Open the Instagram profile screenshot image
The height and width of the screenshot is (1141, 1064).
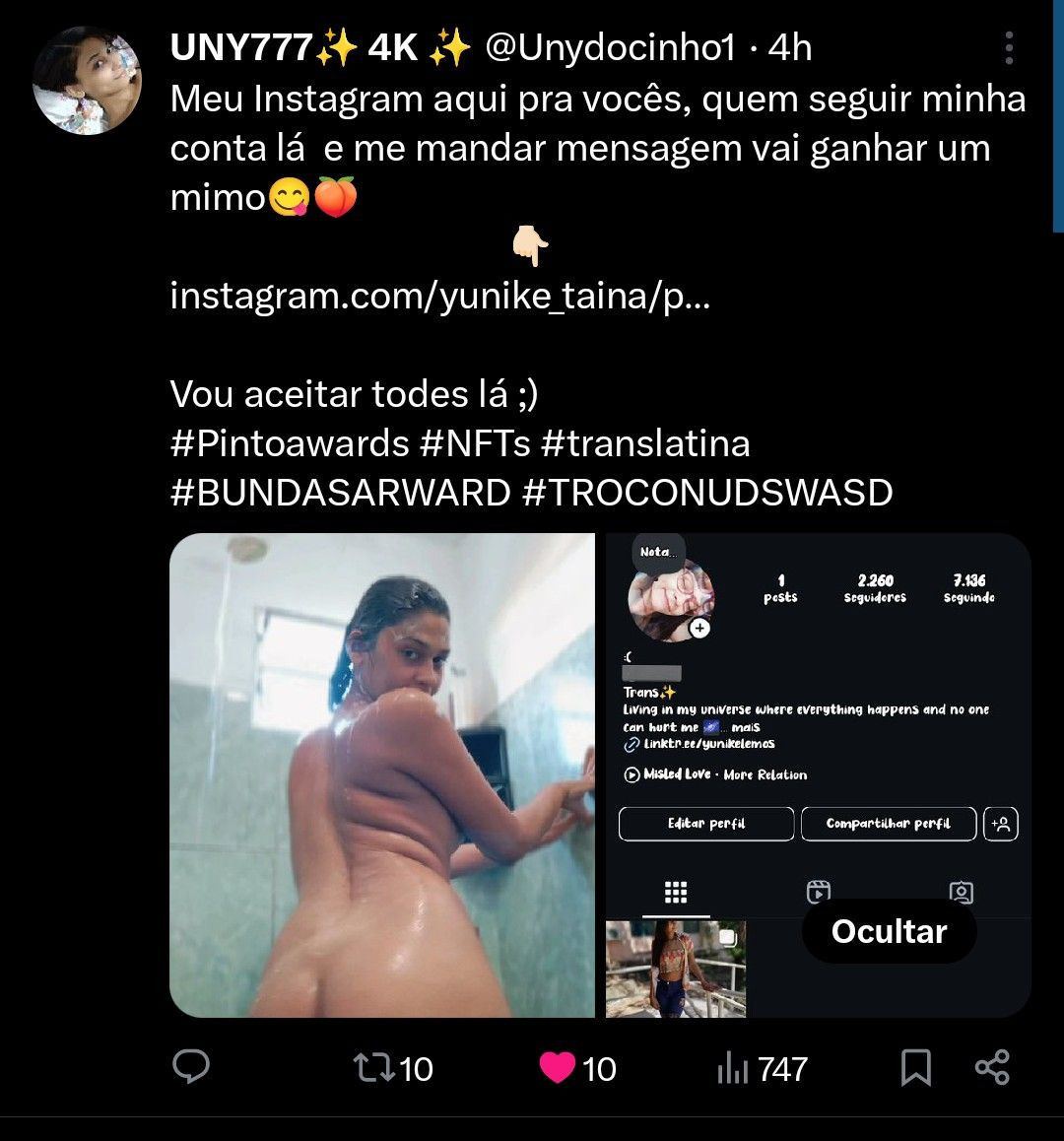click(819, 775)
